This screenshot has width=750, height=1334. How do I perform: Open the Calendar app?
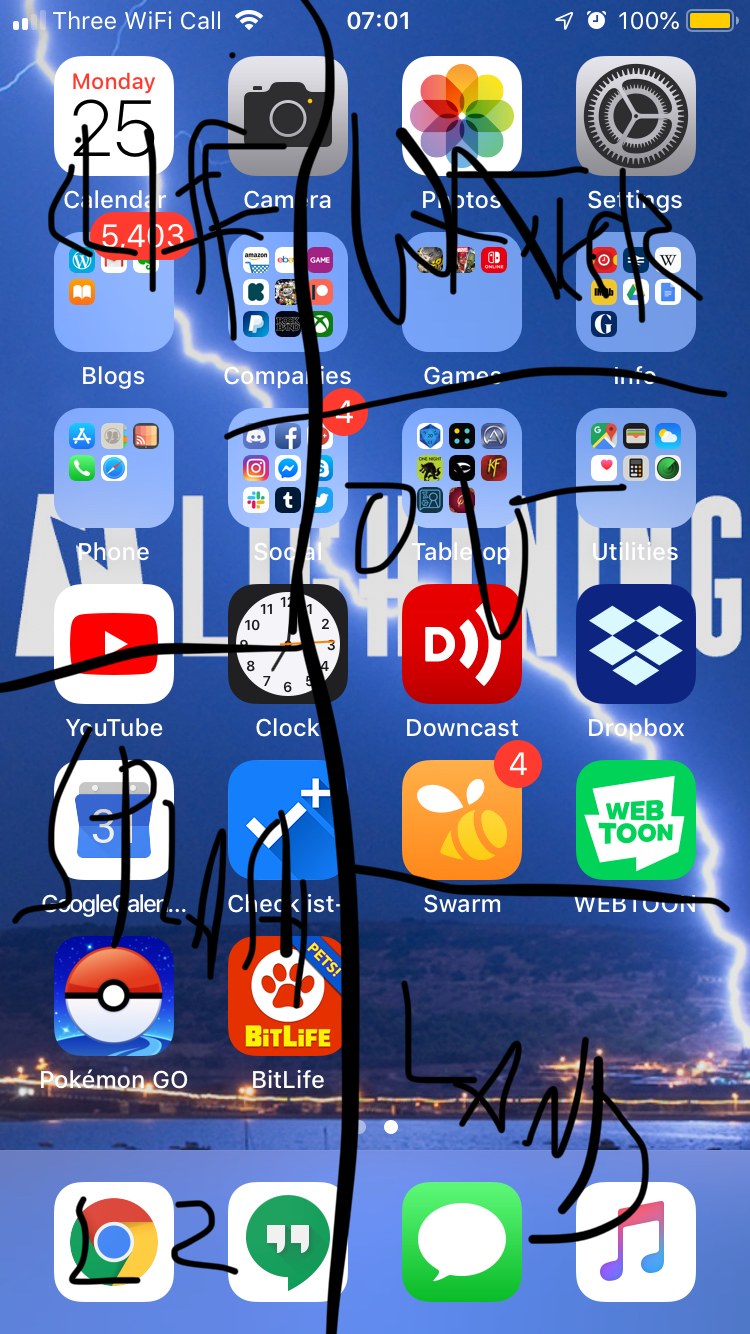click(113, 116)
